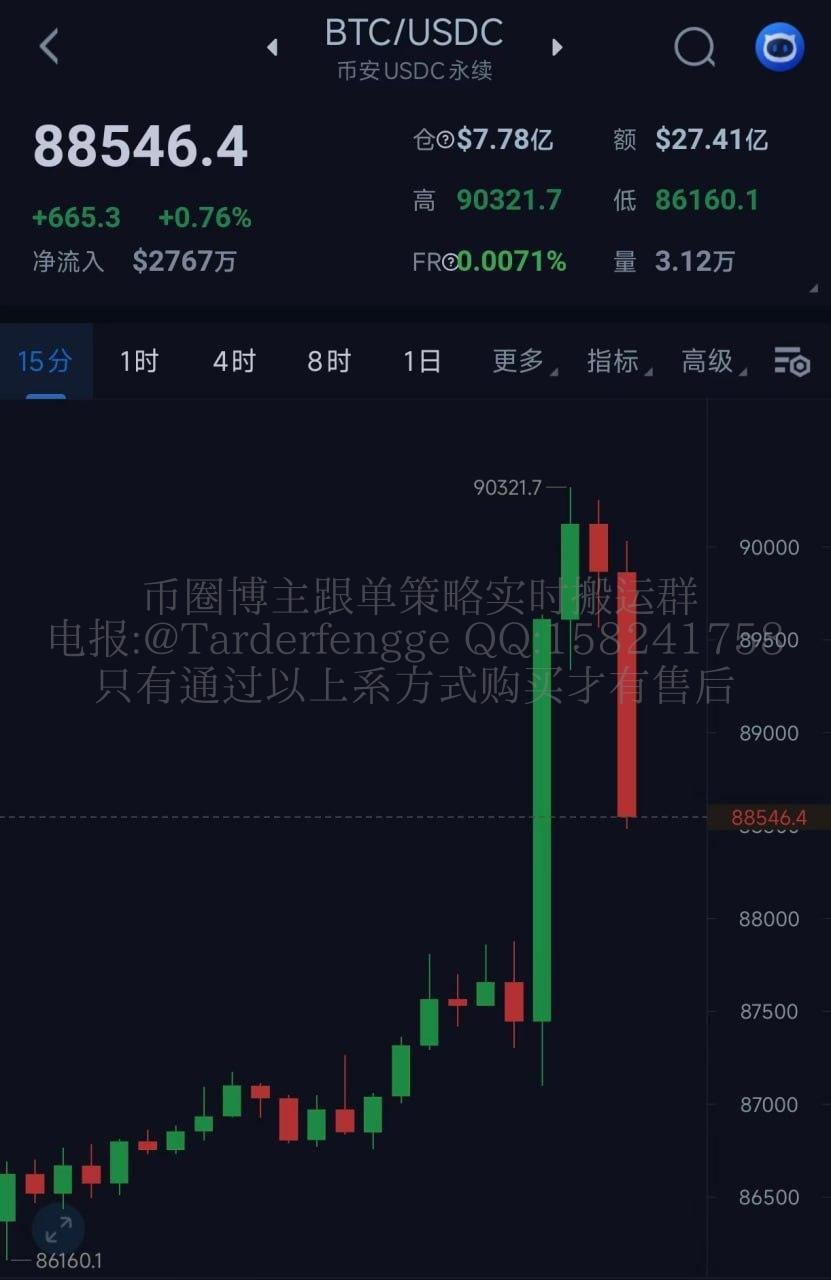The image size is (831, 1280).
Task: Switch to the previous trading pair
Action: point(272,47)
